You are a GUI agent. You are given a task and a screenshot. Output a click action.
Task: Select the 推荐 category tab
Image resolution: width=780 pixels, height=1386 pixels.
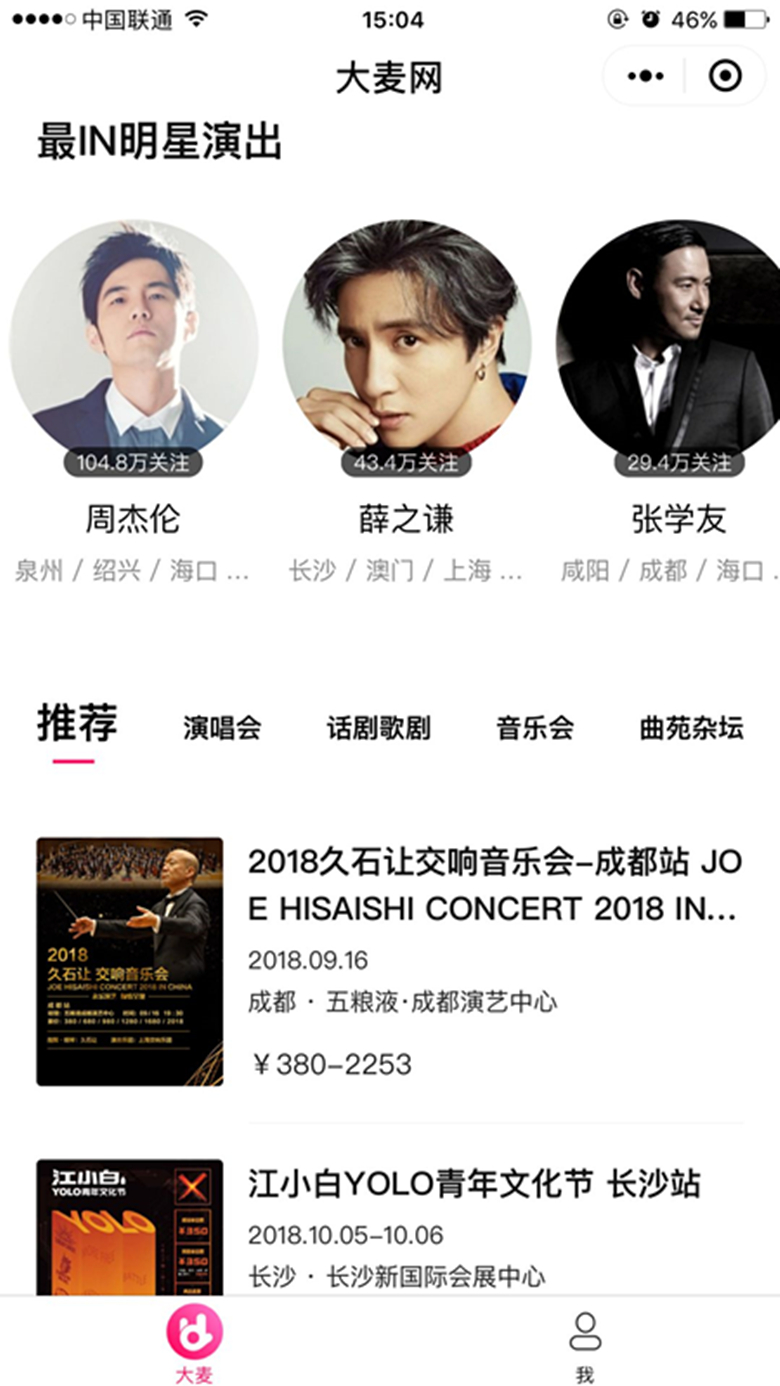coord(77,724)
